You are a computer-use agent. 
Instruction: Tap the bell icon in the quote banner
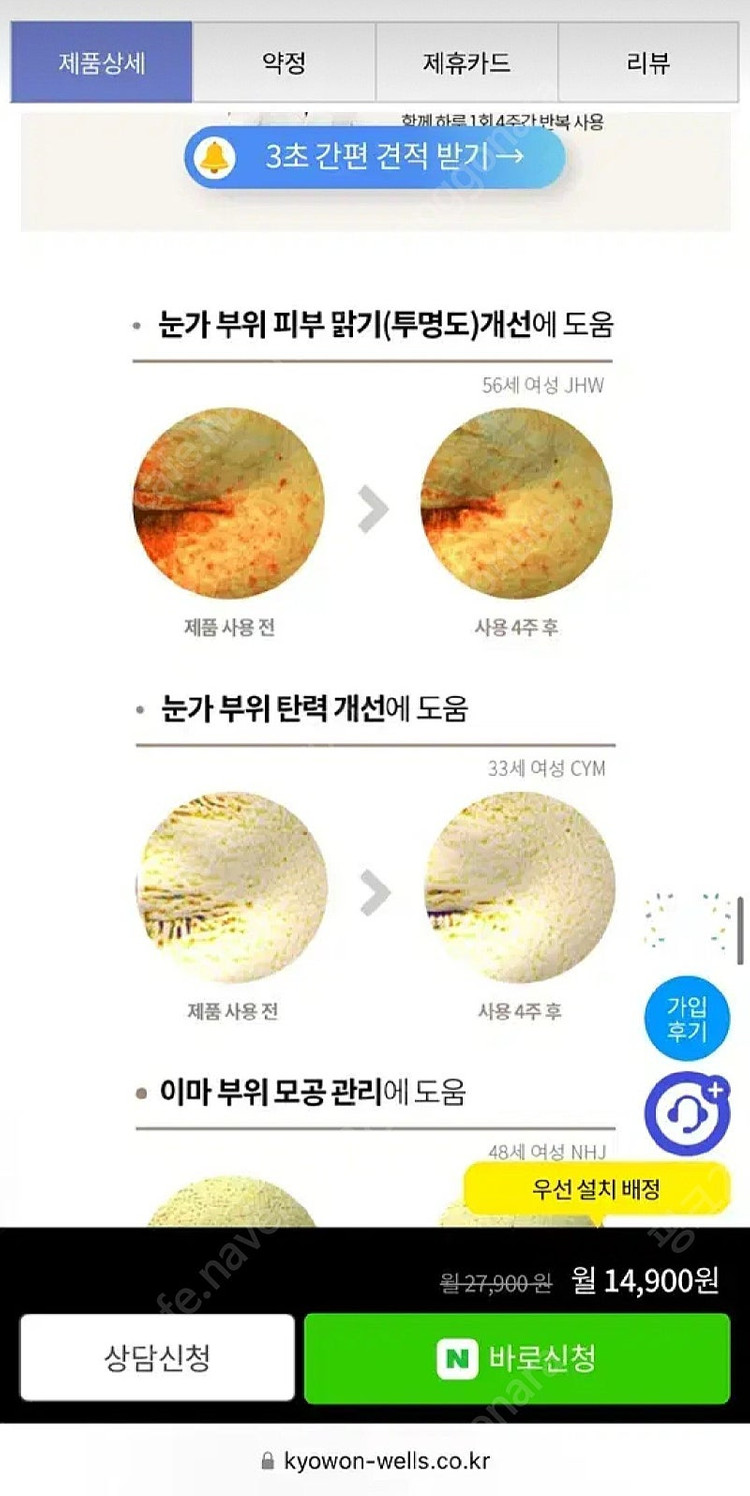215,158
